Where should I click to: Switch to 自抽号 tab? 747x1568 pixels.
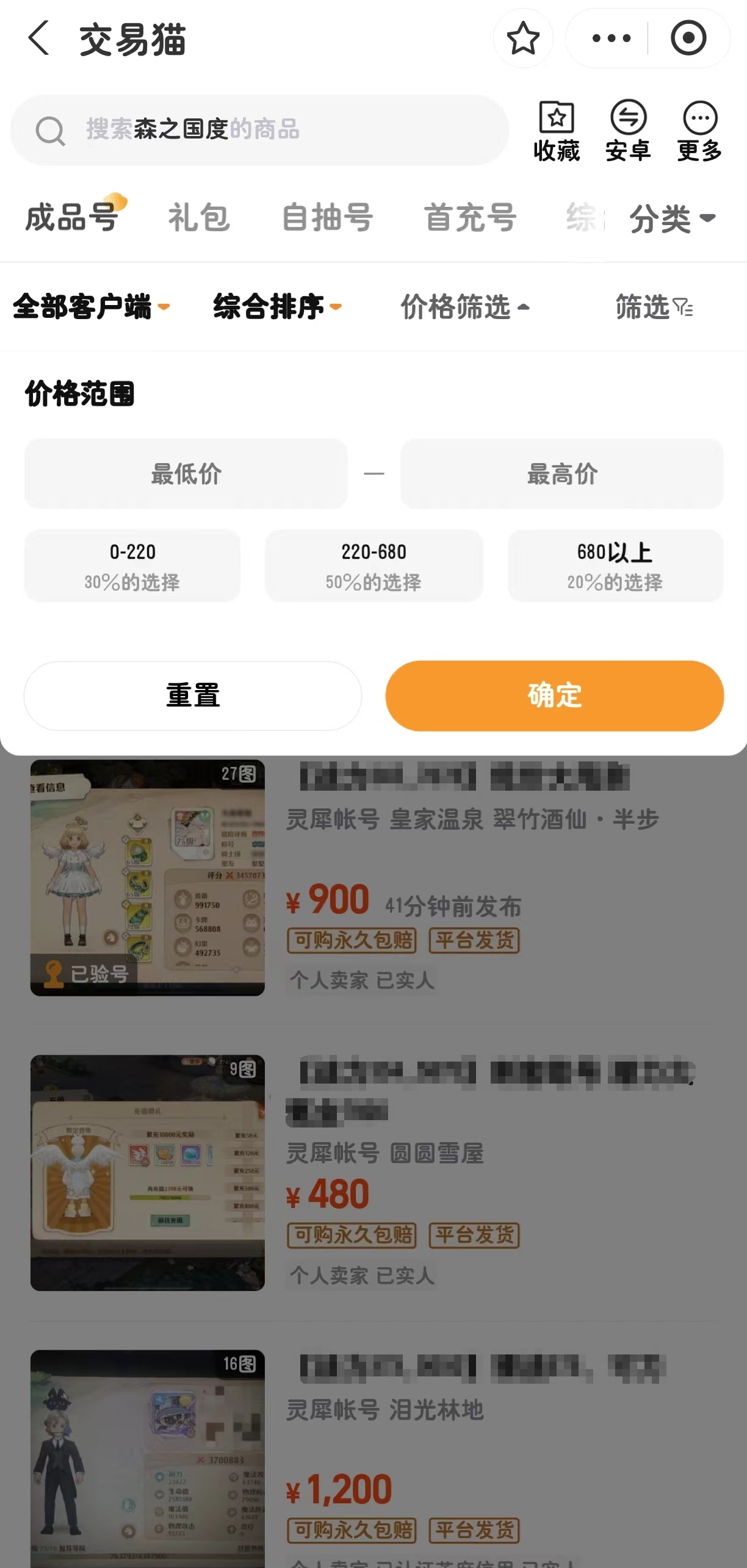pos(327,218)
